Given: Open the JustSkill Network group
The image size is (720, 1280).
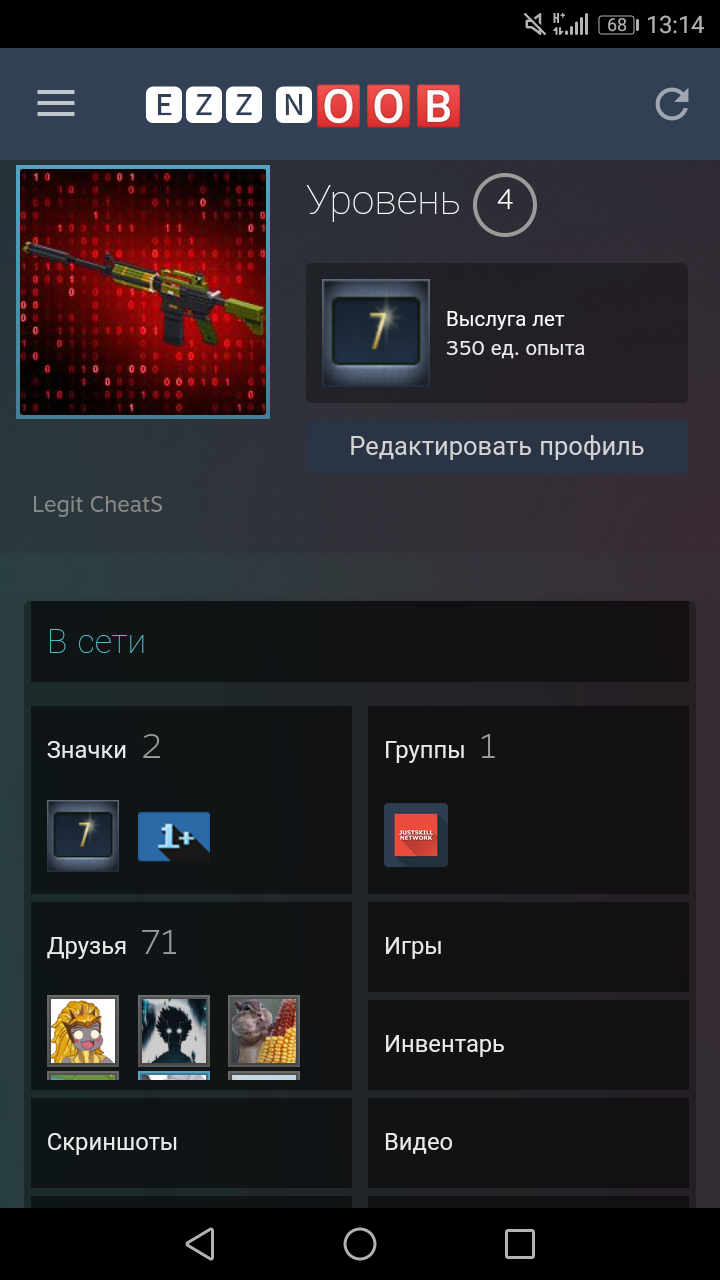Looking at the screenshot, I should [x=416, y=835].
